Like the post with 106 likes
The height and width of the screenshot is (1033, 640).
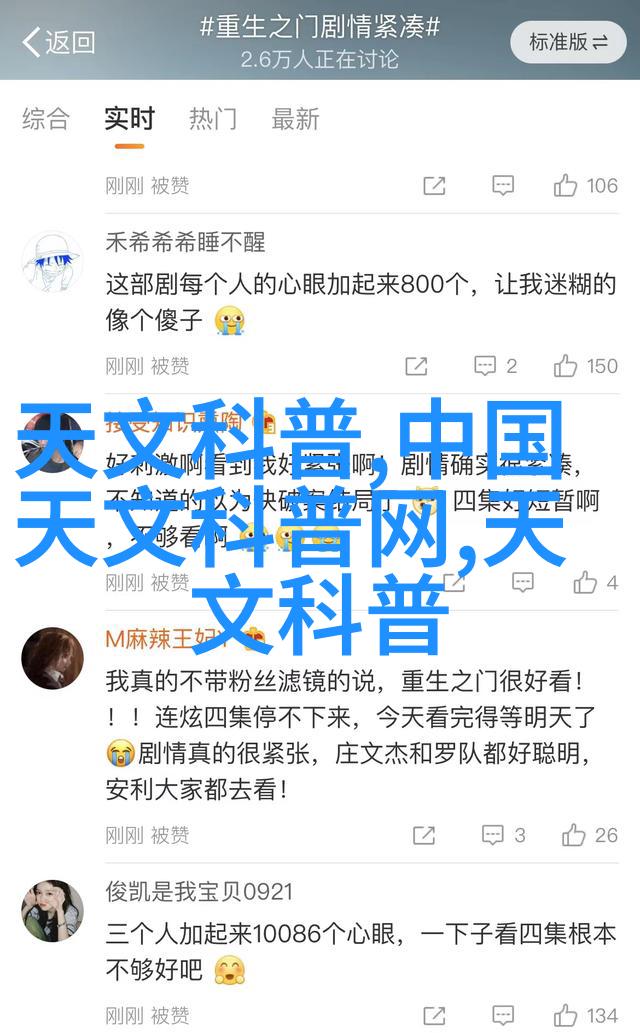click(586, 185)
